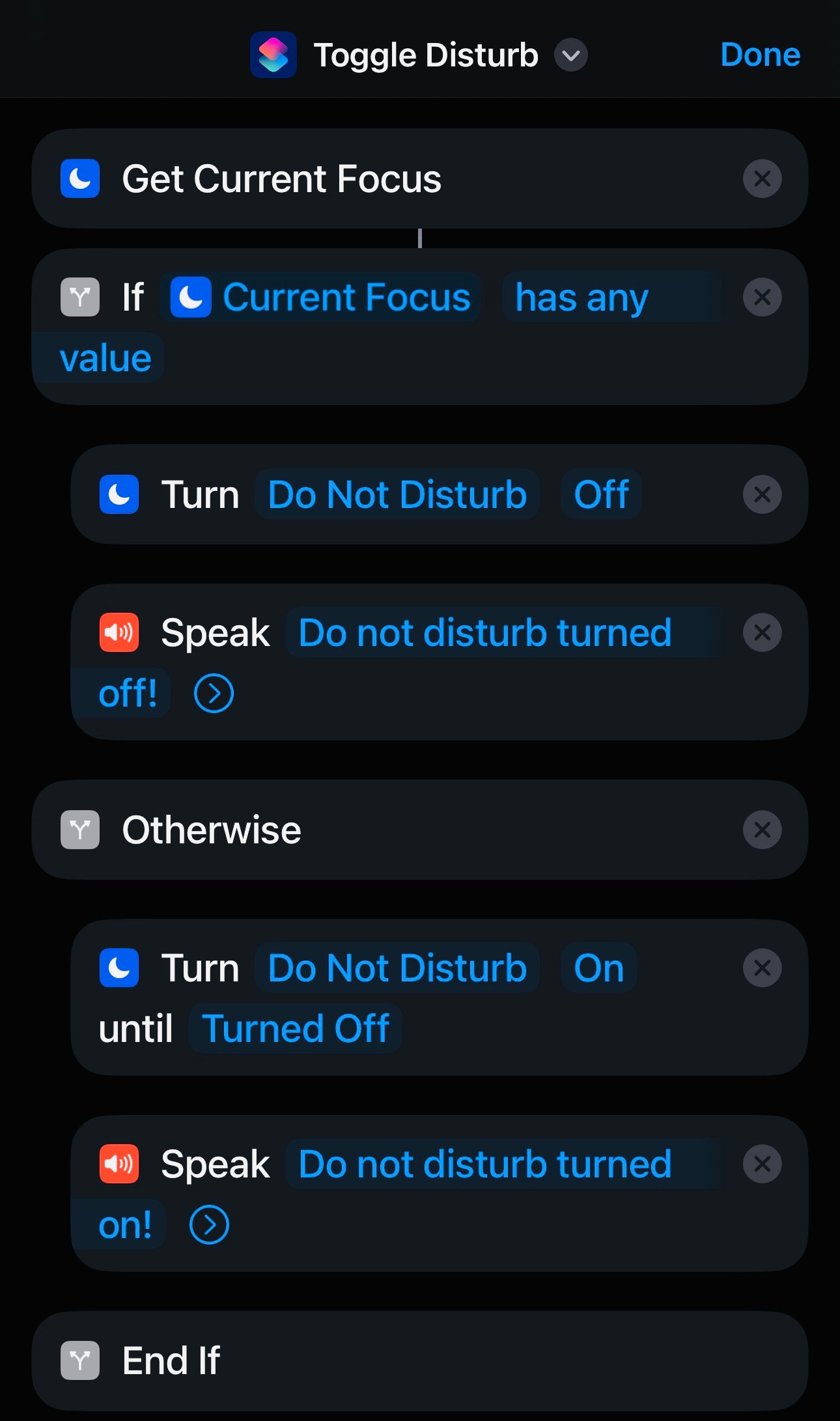Screen dimensions: 840x1421
Task: Delete the 'turned on!' Speak action
Action: 762,1164
